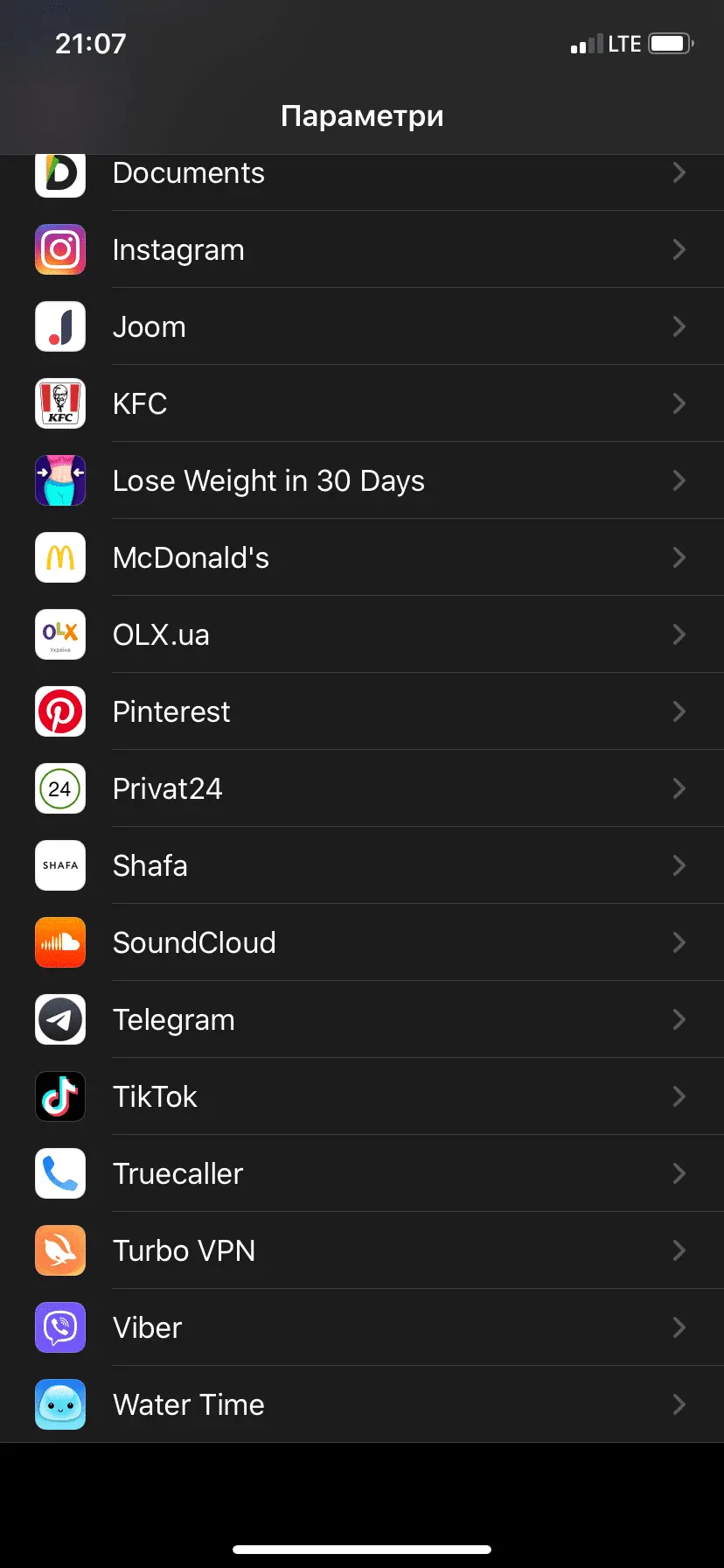Open Water Time settings
The height and width of the screenshot is (1568, 724).
click(x=362, y=1405)
